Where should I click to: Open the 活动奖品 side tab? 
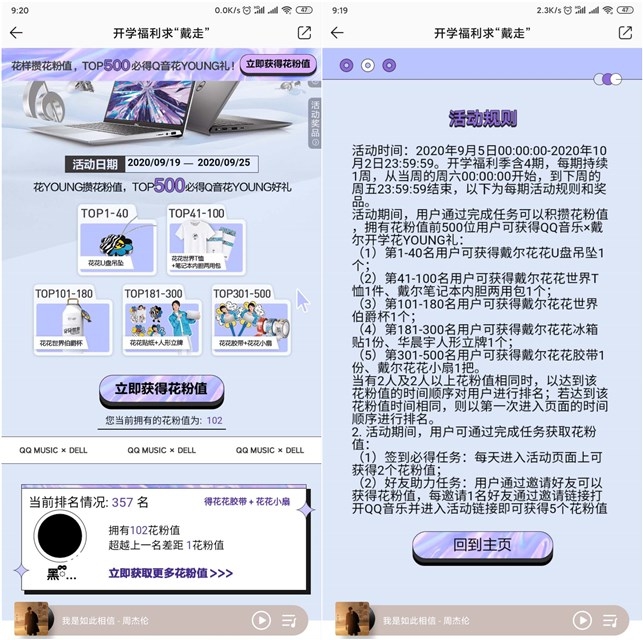(x=315, y=118)
